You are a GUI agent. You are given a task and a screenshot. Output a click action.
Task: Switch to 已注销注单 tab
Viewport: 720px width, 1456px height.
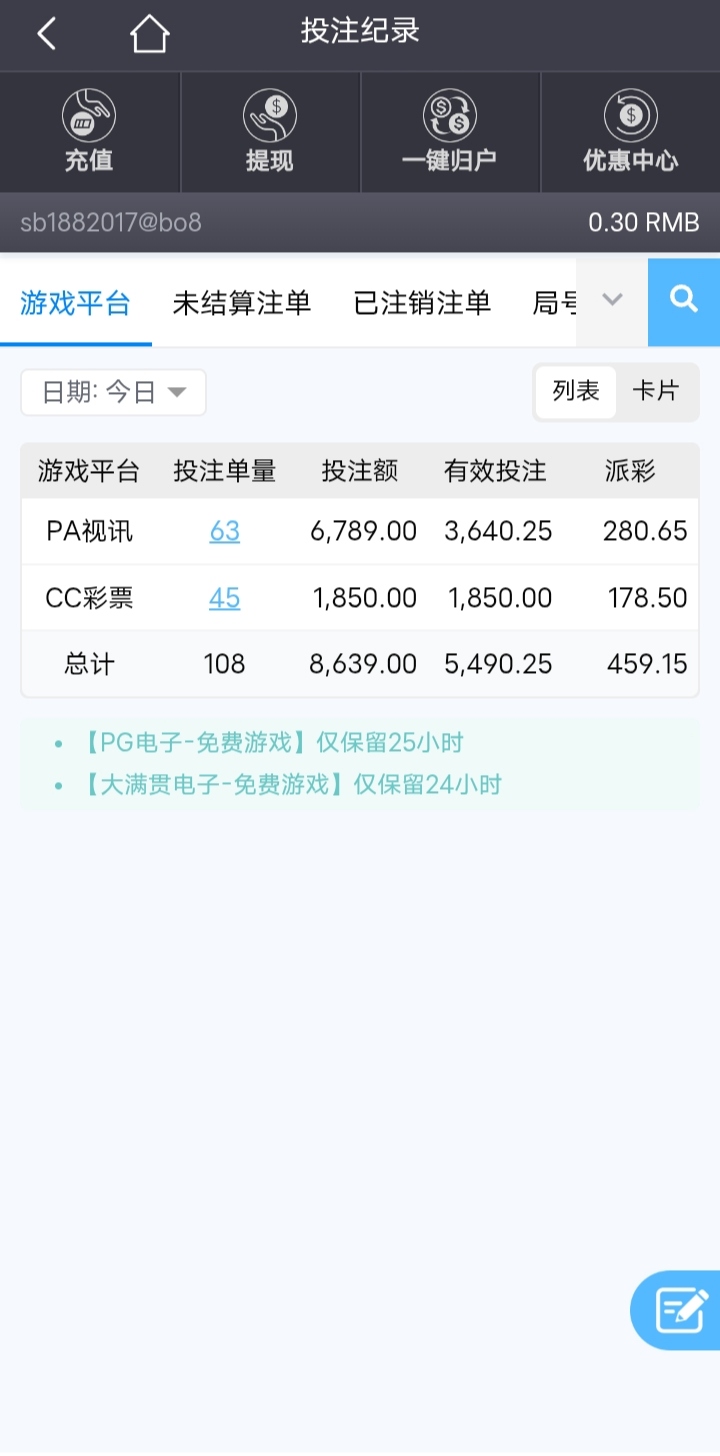422,302
